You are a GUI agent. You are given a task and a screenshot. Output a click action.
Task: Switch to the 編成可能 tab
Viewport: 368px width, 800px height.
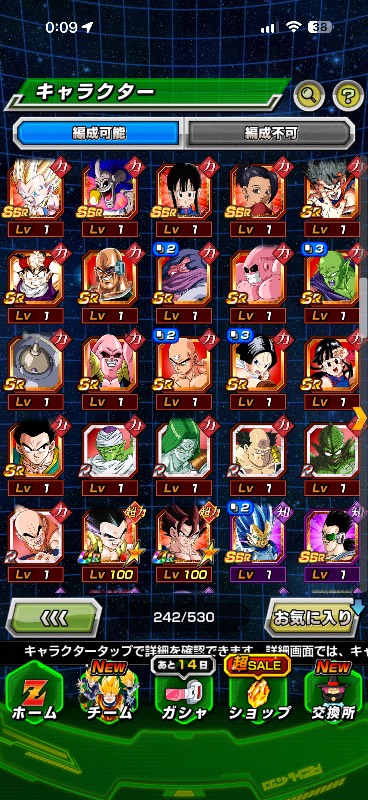[99, 133]
